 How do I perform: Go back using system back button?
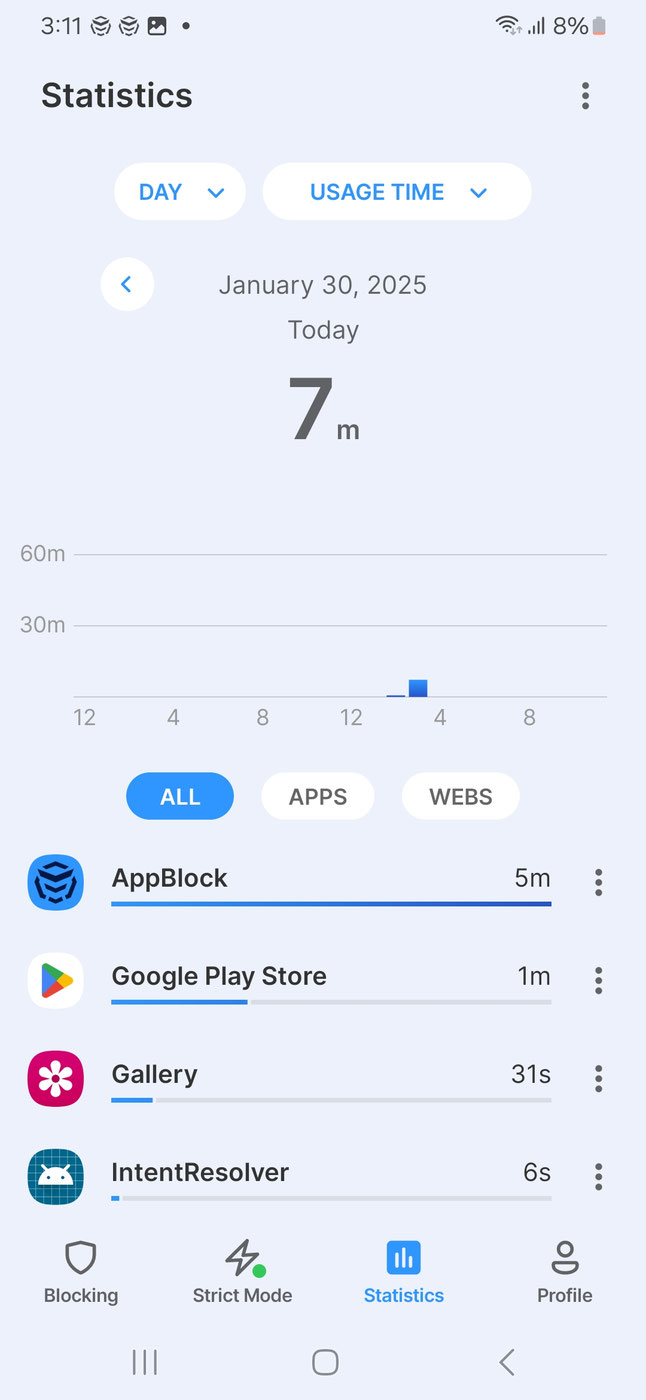tap(506, 1362)
